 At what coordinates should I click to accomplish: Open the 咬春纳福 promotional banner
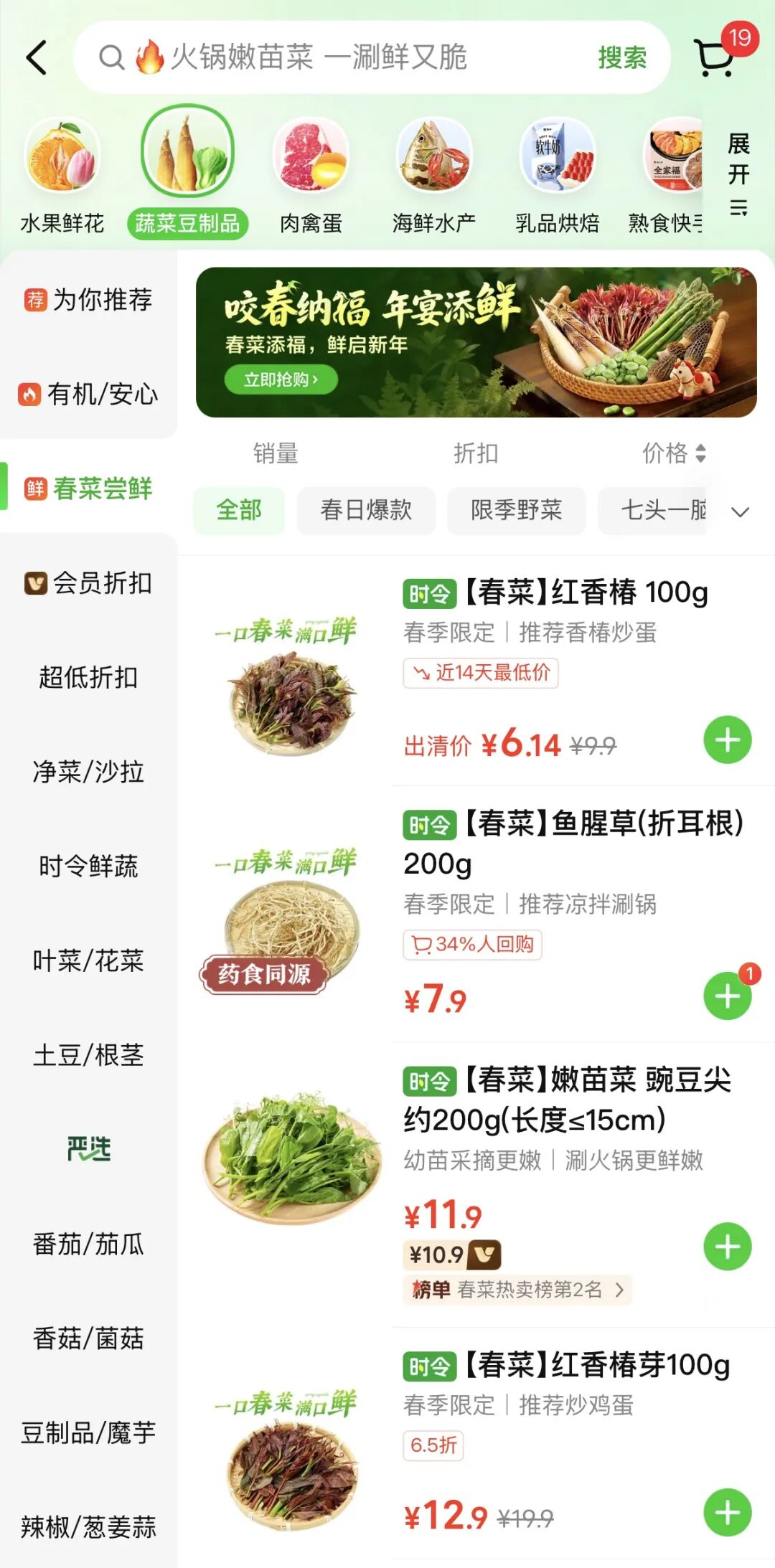(x=476, y=342)
